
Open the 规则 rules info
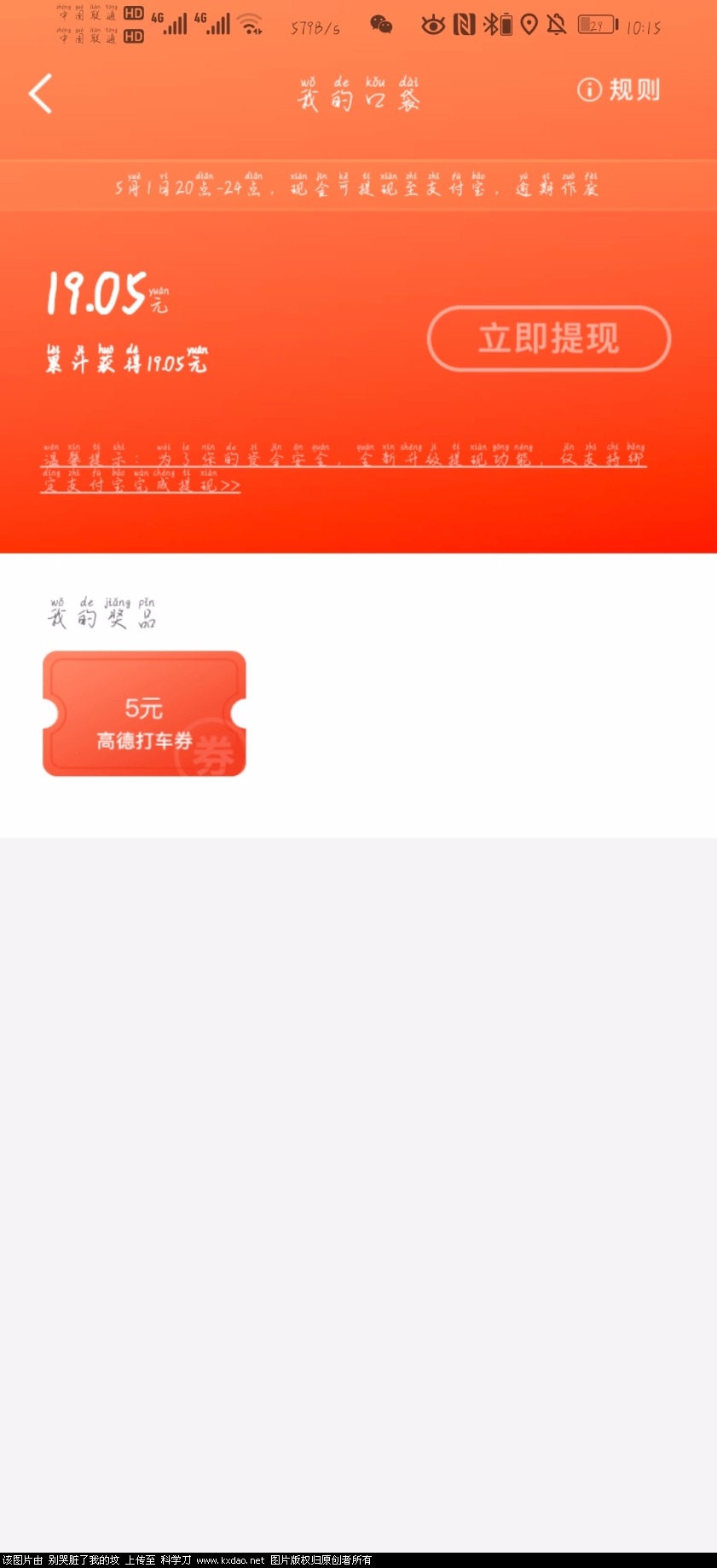point(619,90)
